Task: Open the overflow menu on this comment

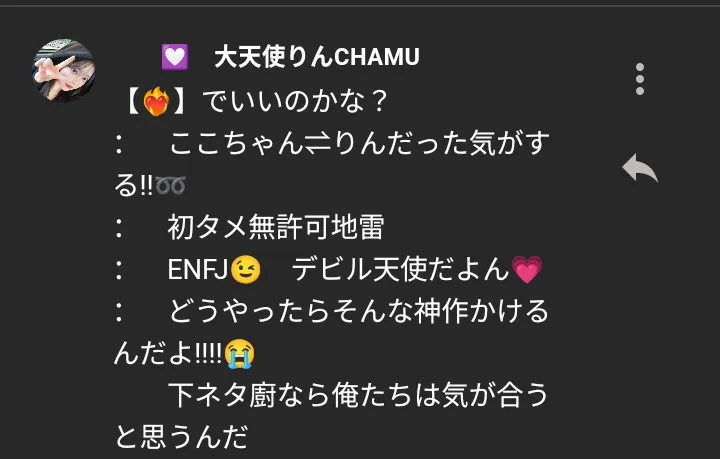Action: coord(640,78)
